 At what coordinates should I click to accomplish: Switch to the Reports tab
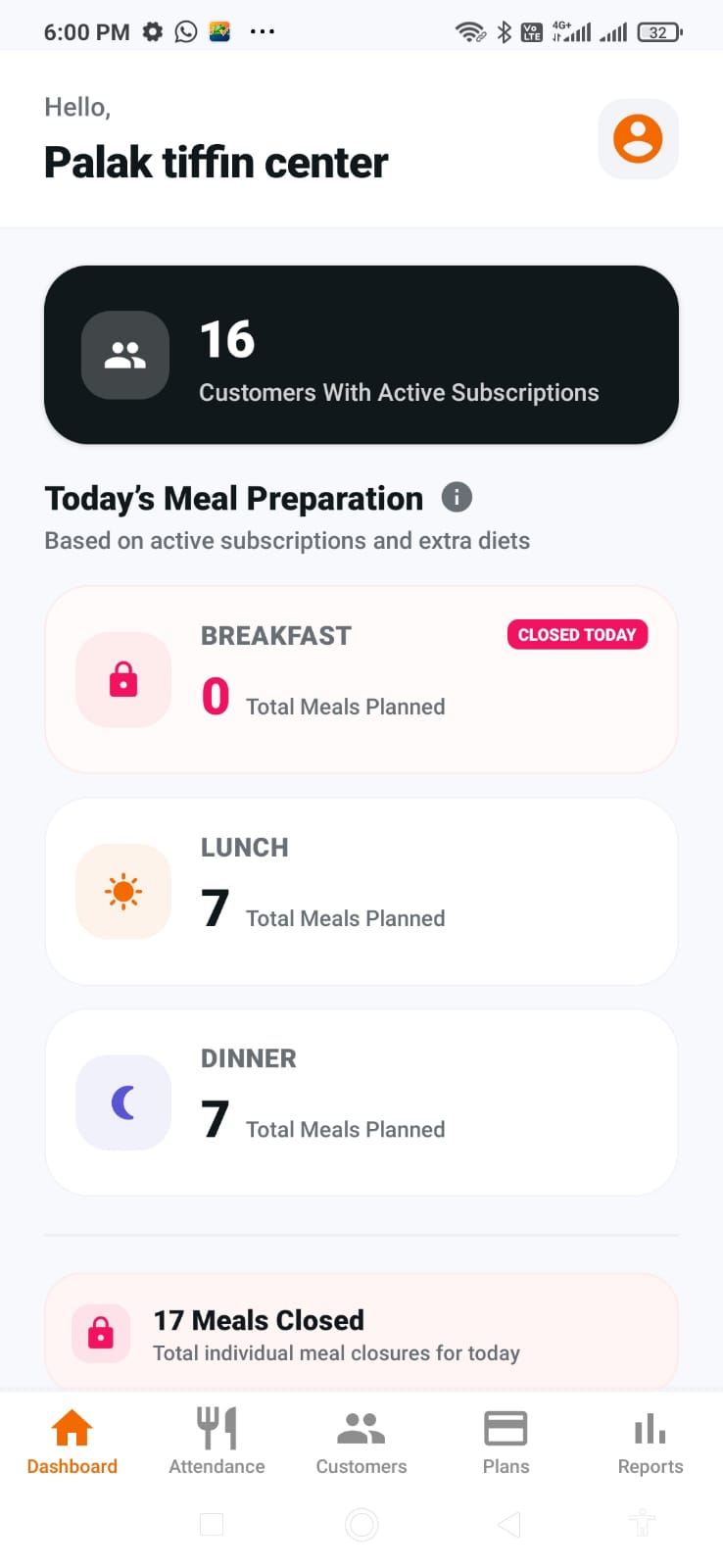tap(651, 1442)
